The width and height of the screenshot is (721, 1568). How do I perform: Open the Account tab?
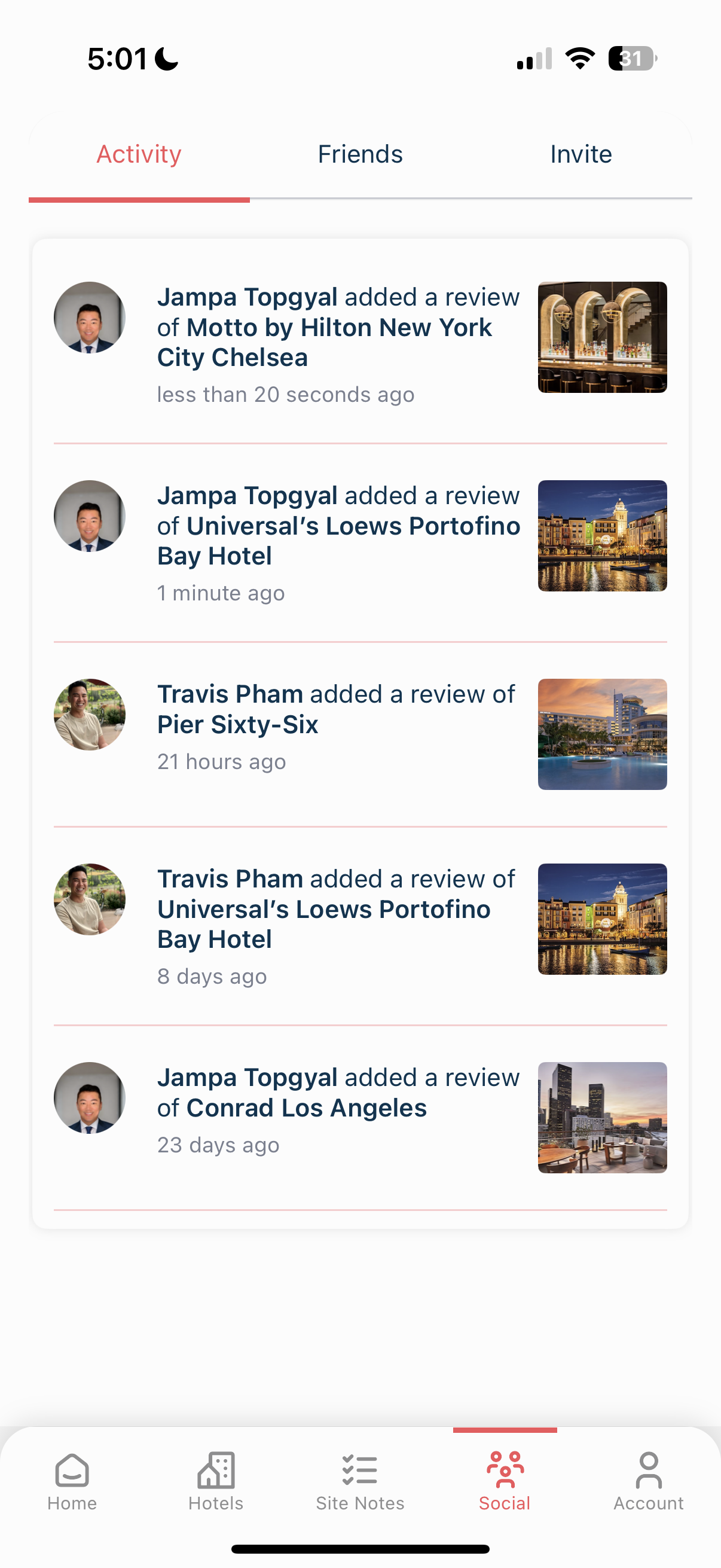click(649, 1481)
